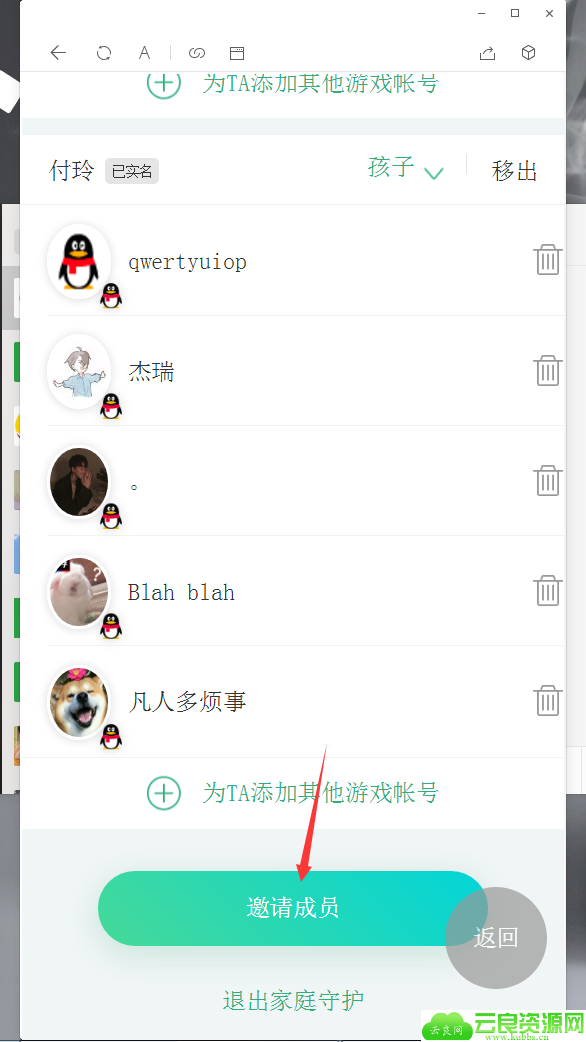The width and height of the screenshot is (586, 1042).
Task: Close the window
Action: tap(549, 13)
